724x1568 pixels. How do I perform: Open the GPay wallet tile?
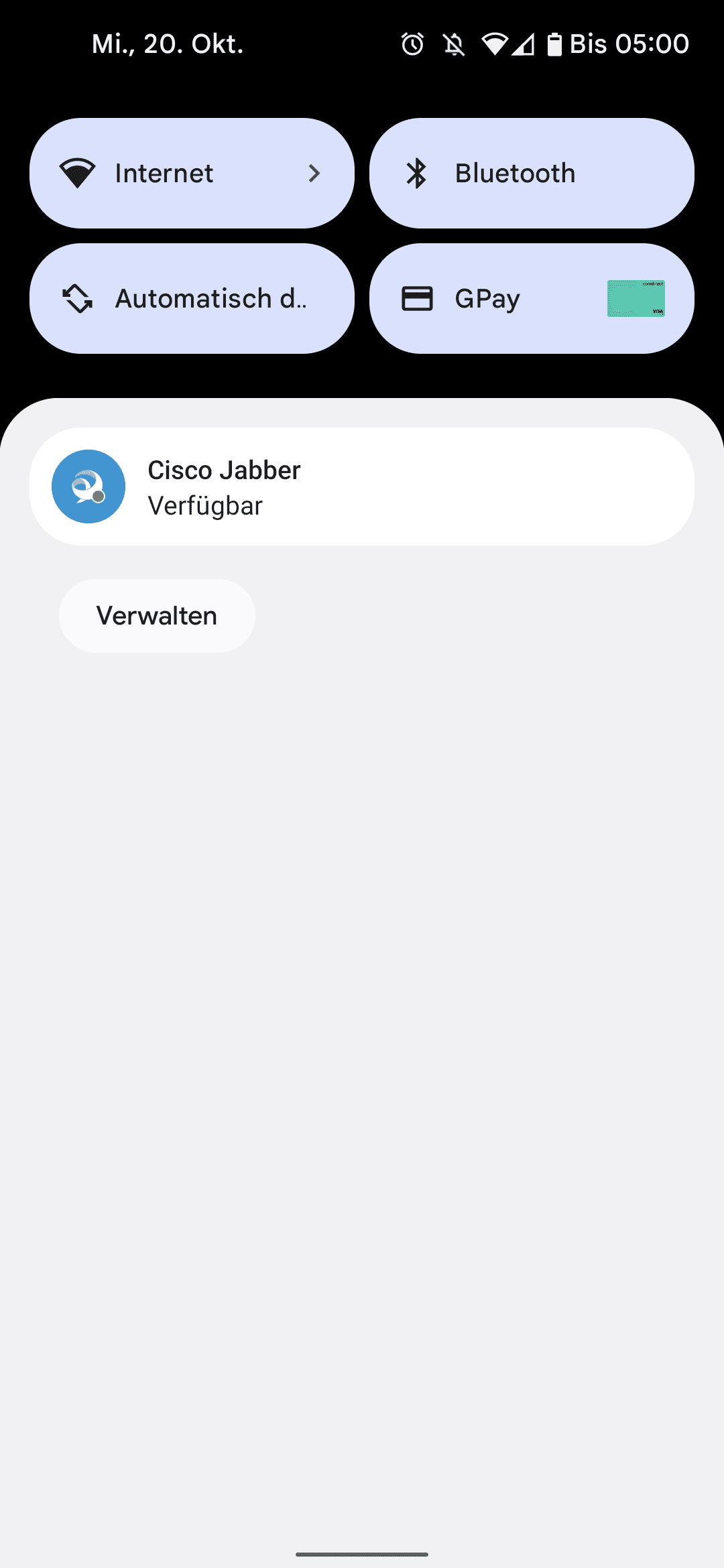pos(532,299)
